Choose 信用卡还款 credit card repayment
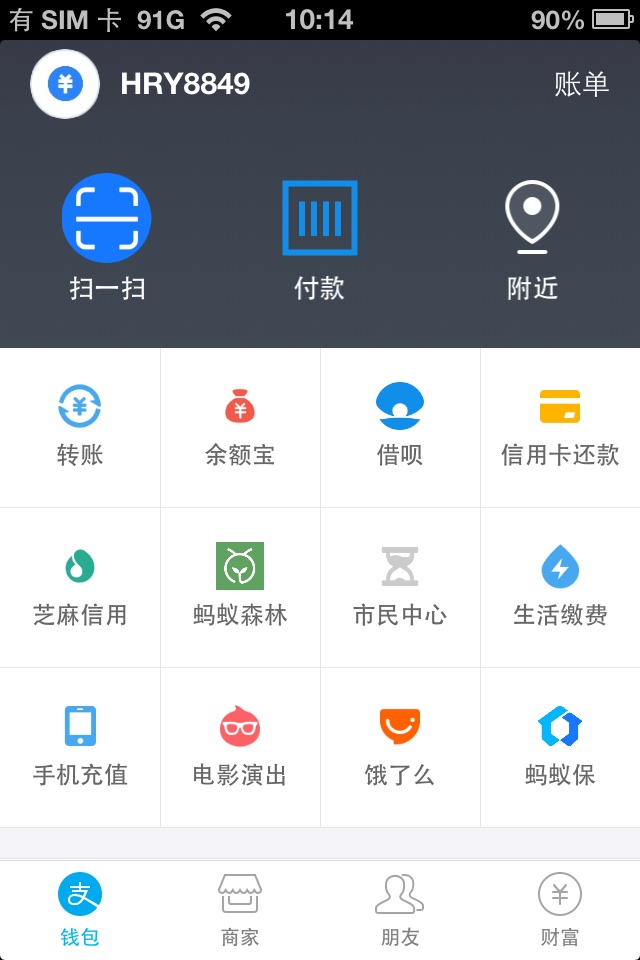The width and height of the screenshot is (640, 960). pos(560,427)
